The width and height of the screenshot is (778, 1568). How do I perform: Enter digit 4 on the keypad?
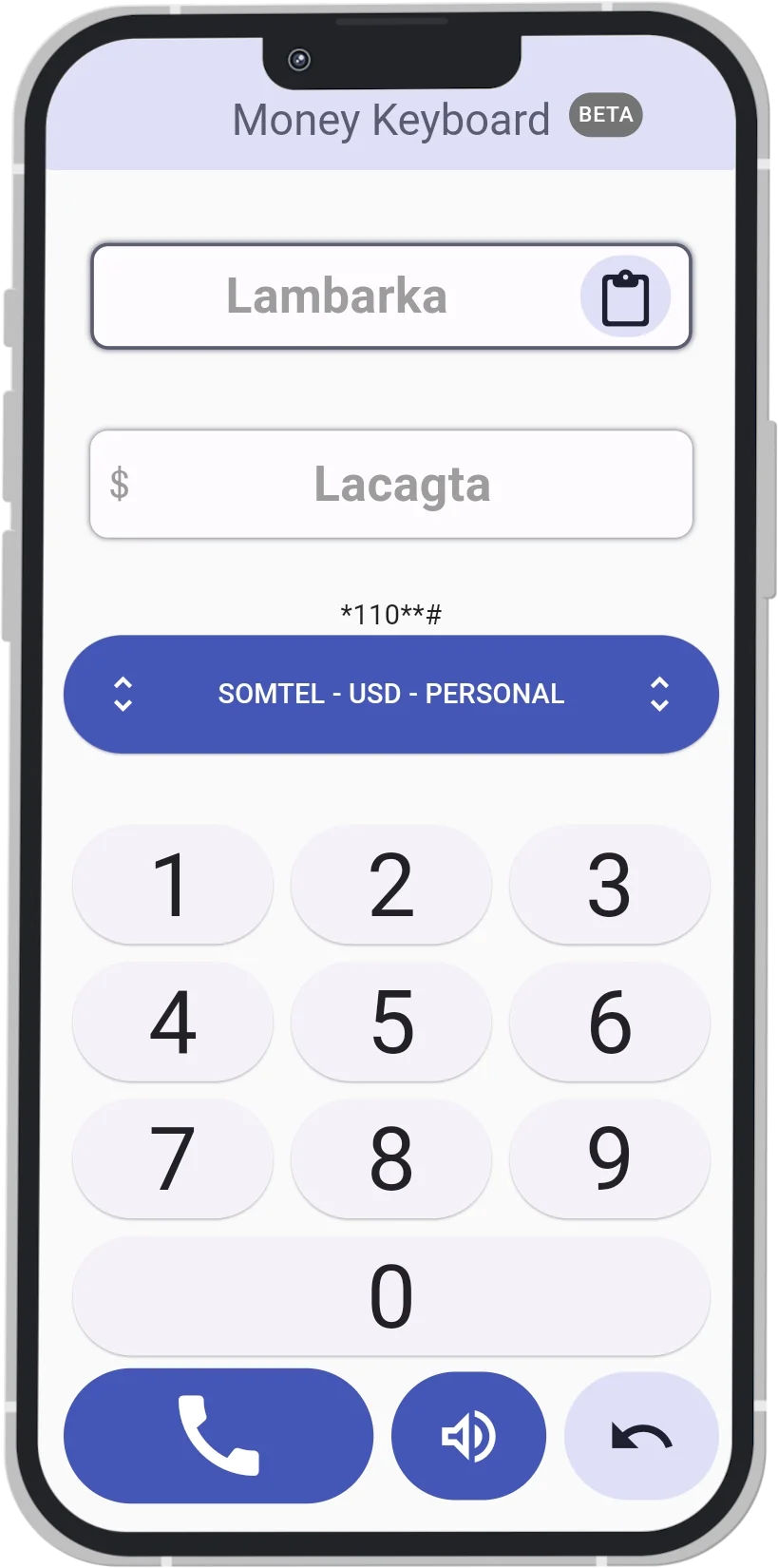[x=173, y=1022]
